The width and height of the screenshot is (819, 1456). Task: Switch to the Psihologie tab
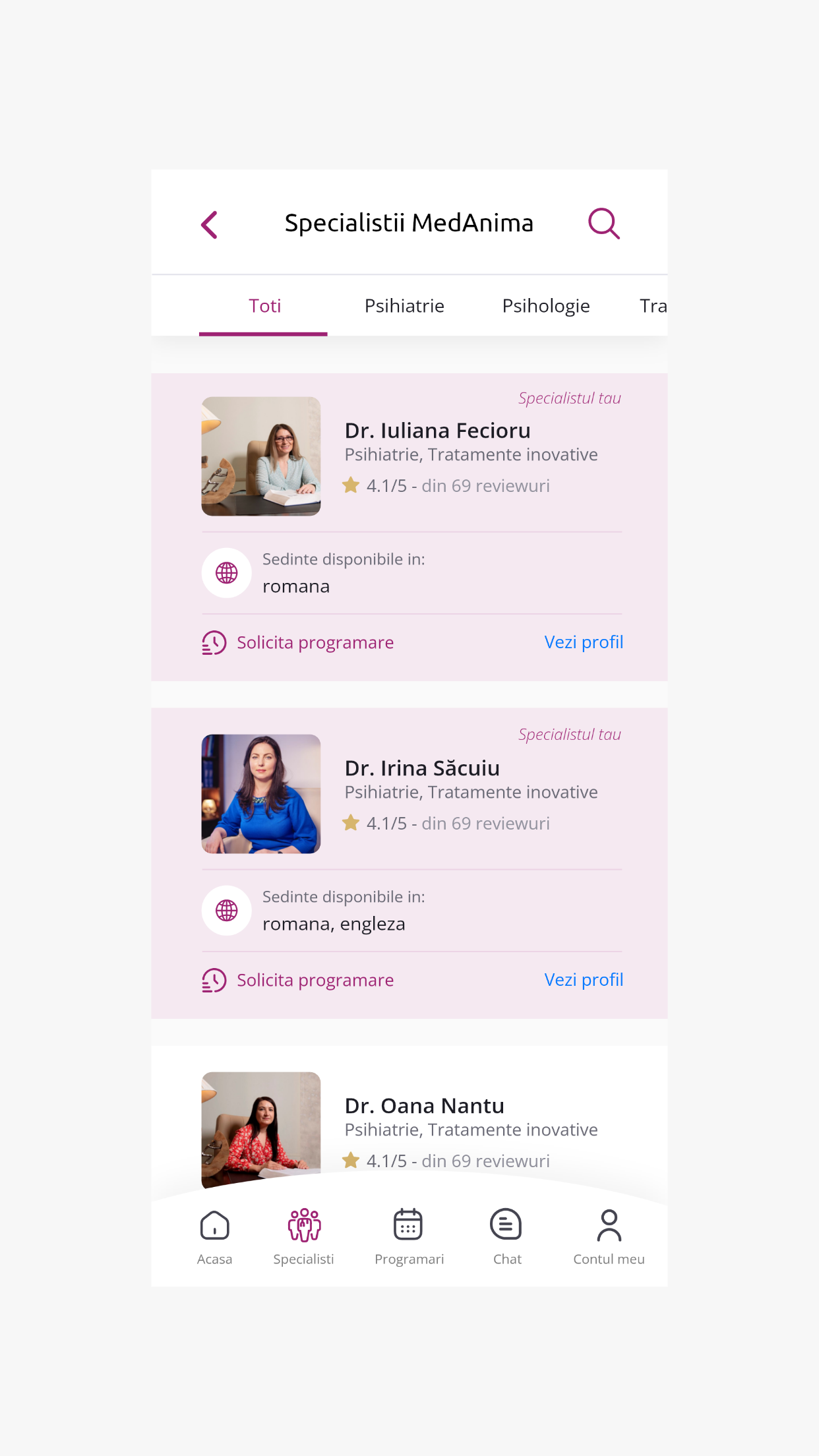(546, 306)
